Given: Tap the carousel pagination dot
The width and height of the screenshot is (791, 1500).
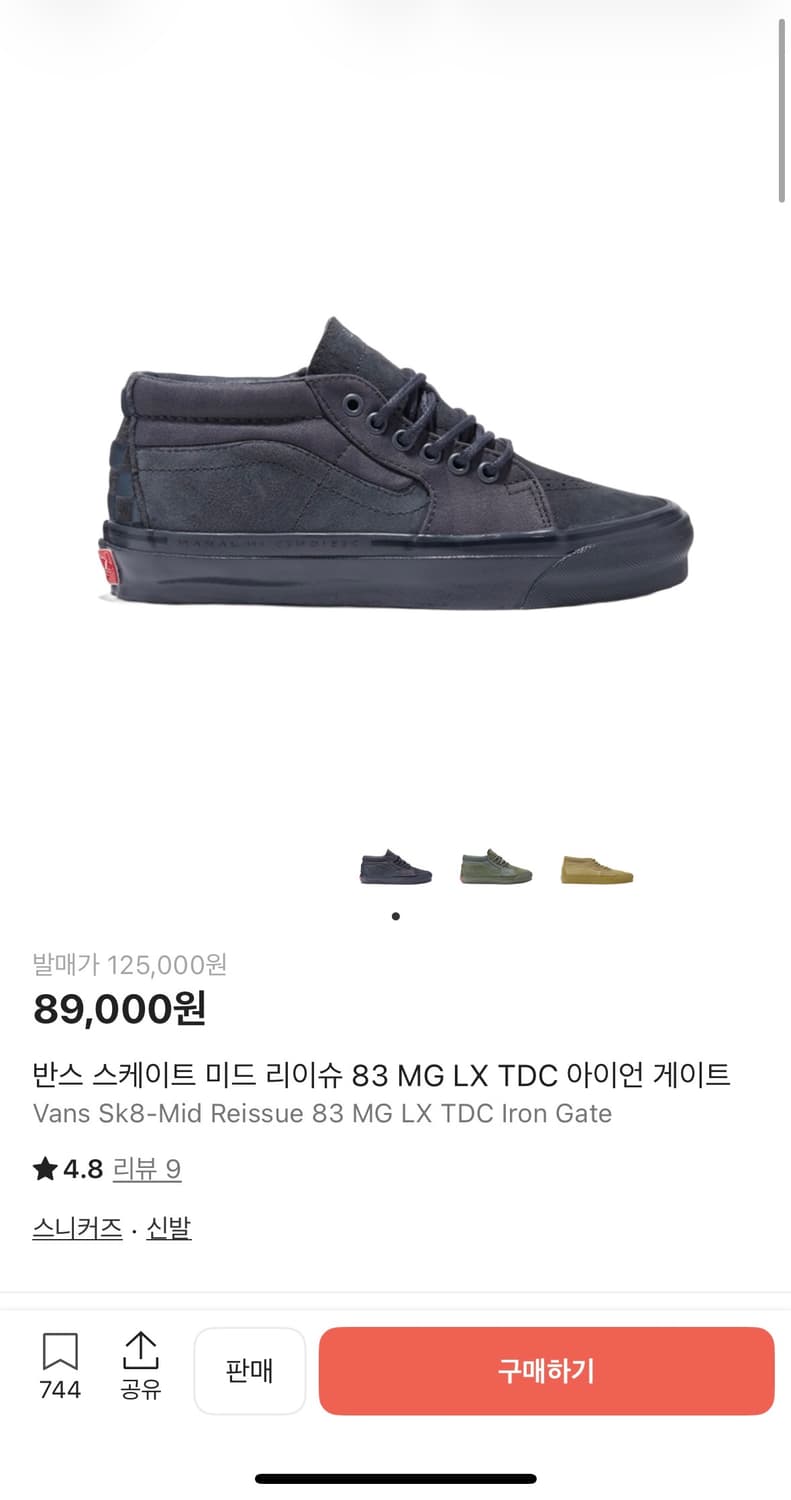Looking at the screenshot, I should [x=395, y=915].
